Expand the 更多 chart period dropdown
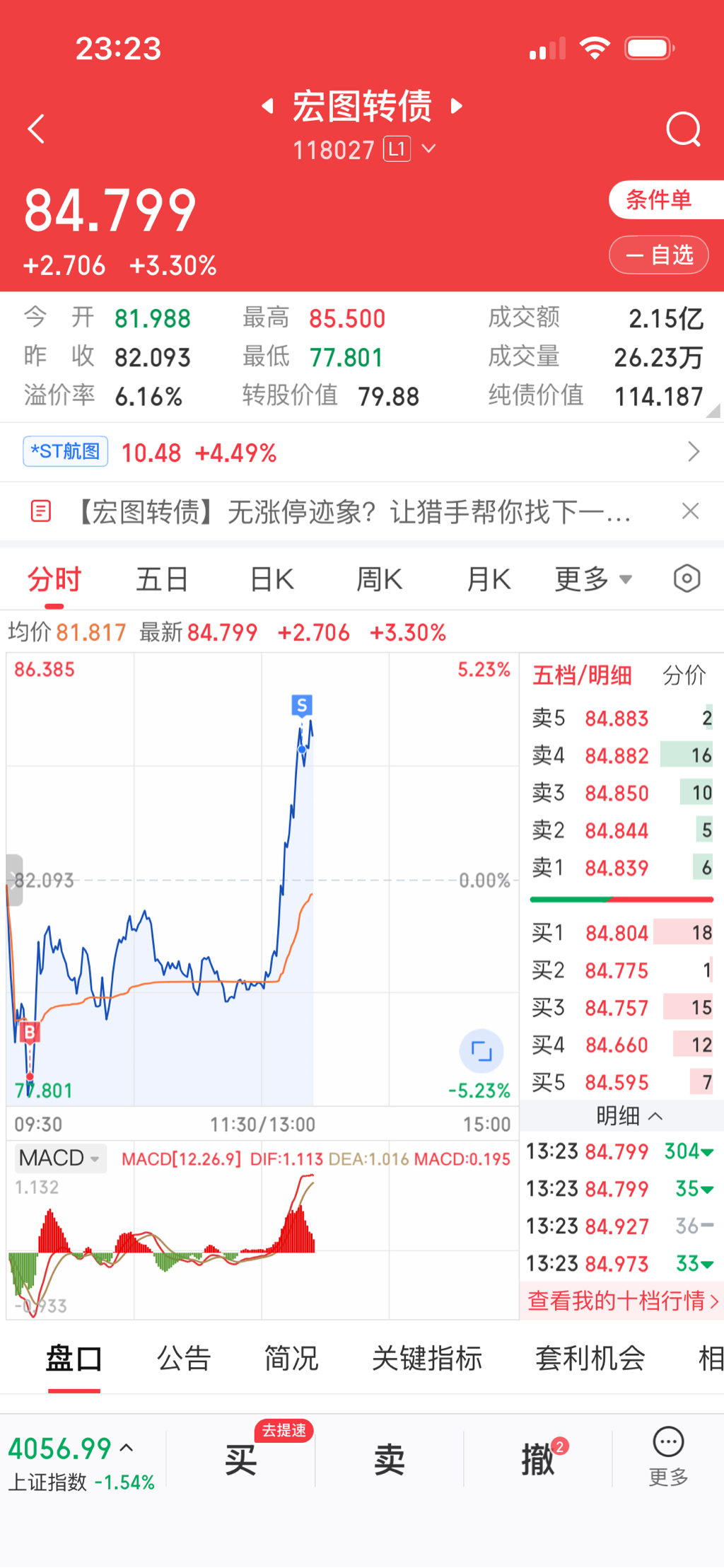Screen dimensions: 724x1568 click(593, 579)
